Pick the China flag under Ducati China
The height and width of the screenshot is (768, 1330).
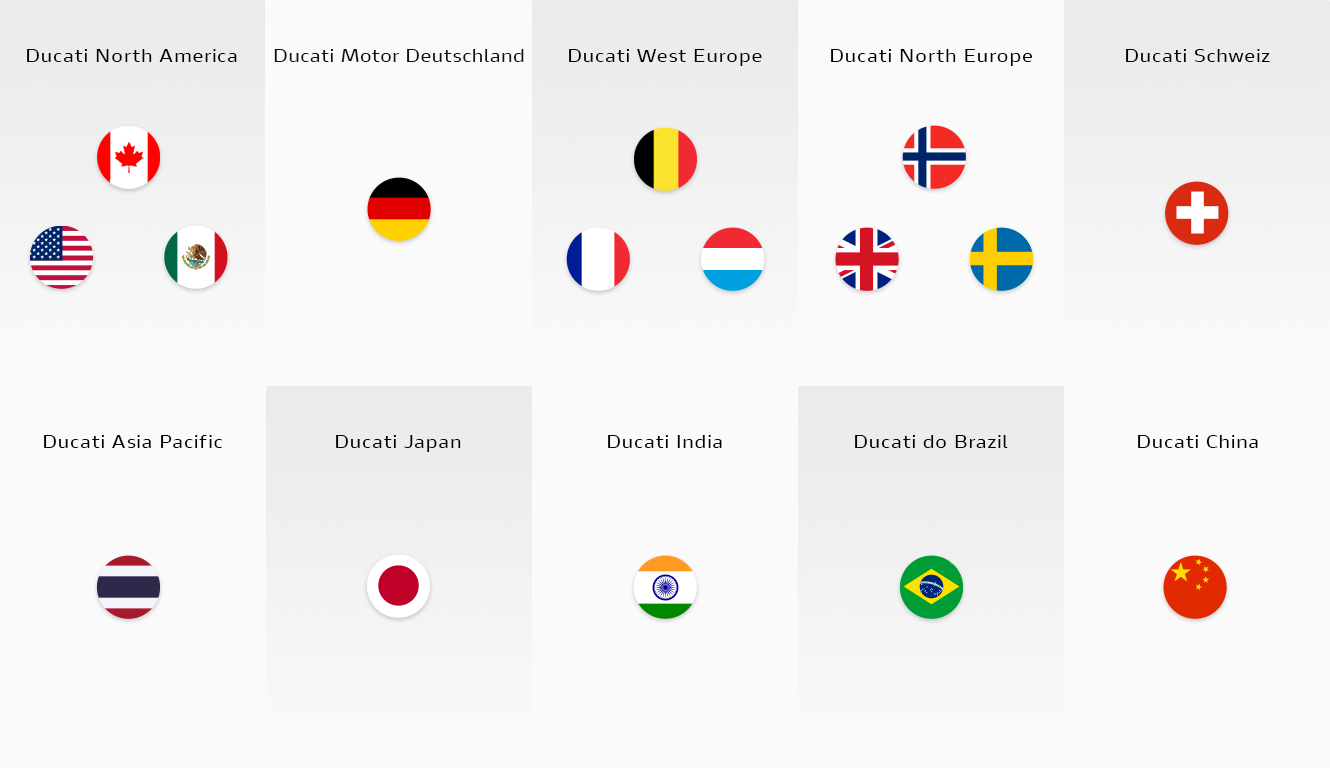pyautogui.click(x=1195, y=587)
